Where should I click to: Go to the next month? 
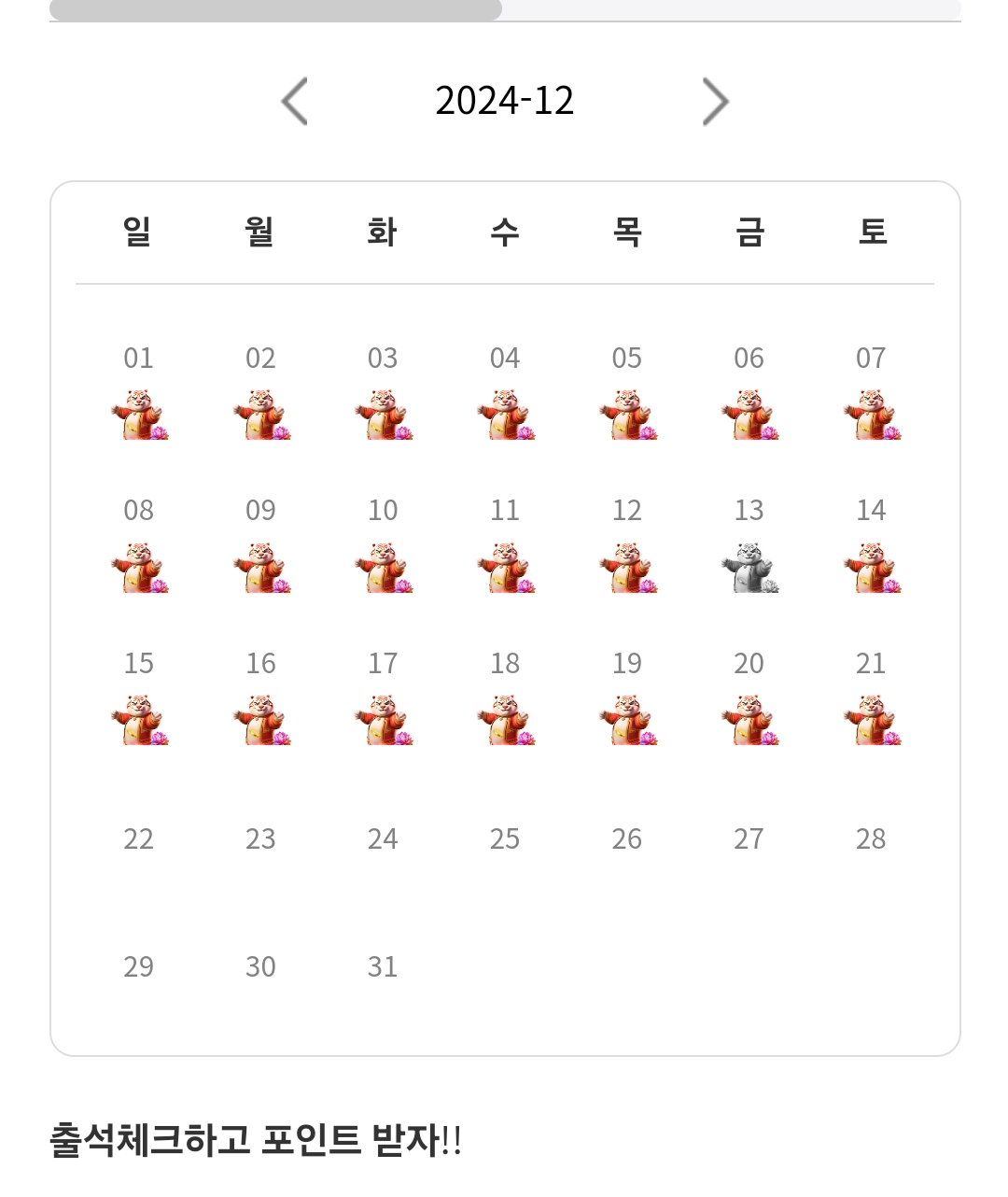715,101
